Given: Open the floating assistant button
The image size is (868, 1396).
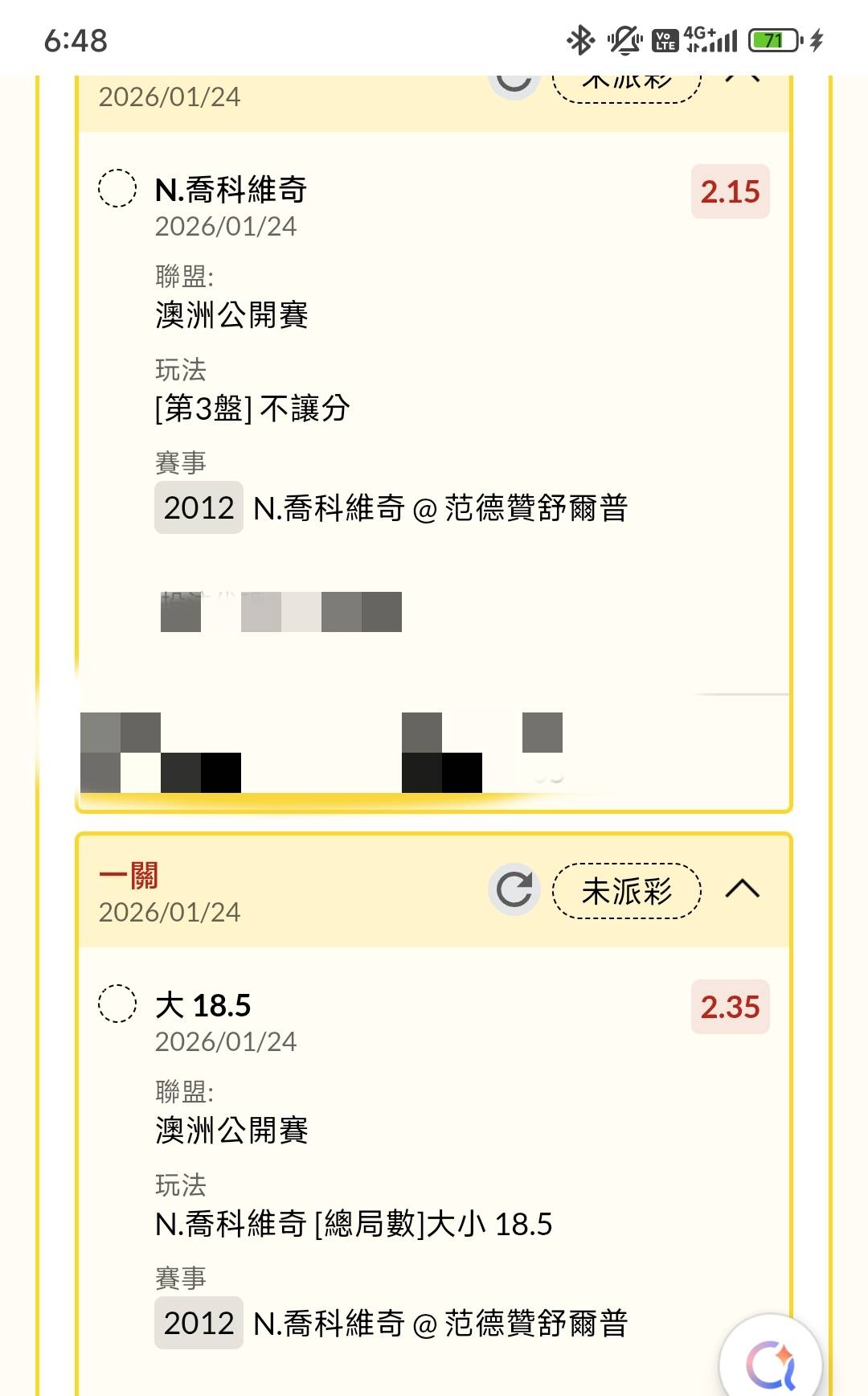Looking at the screenshot, I should coord(770,1362).
